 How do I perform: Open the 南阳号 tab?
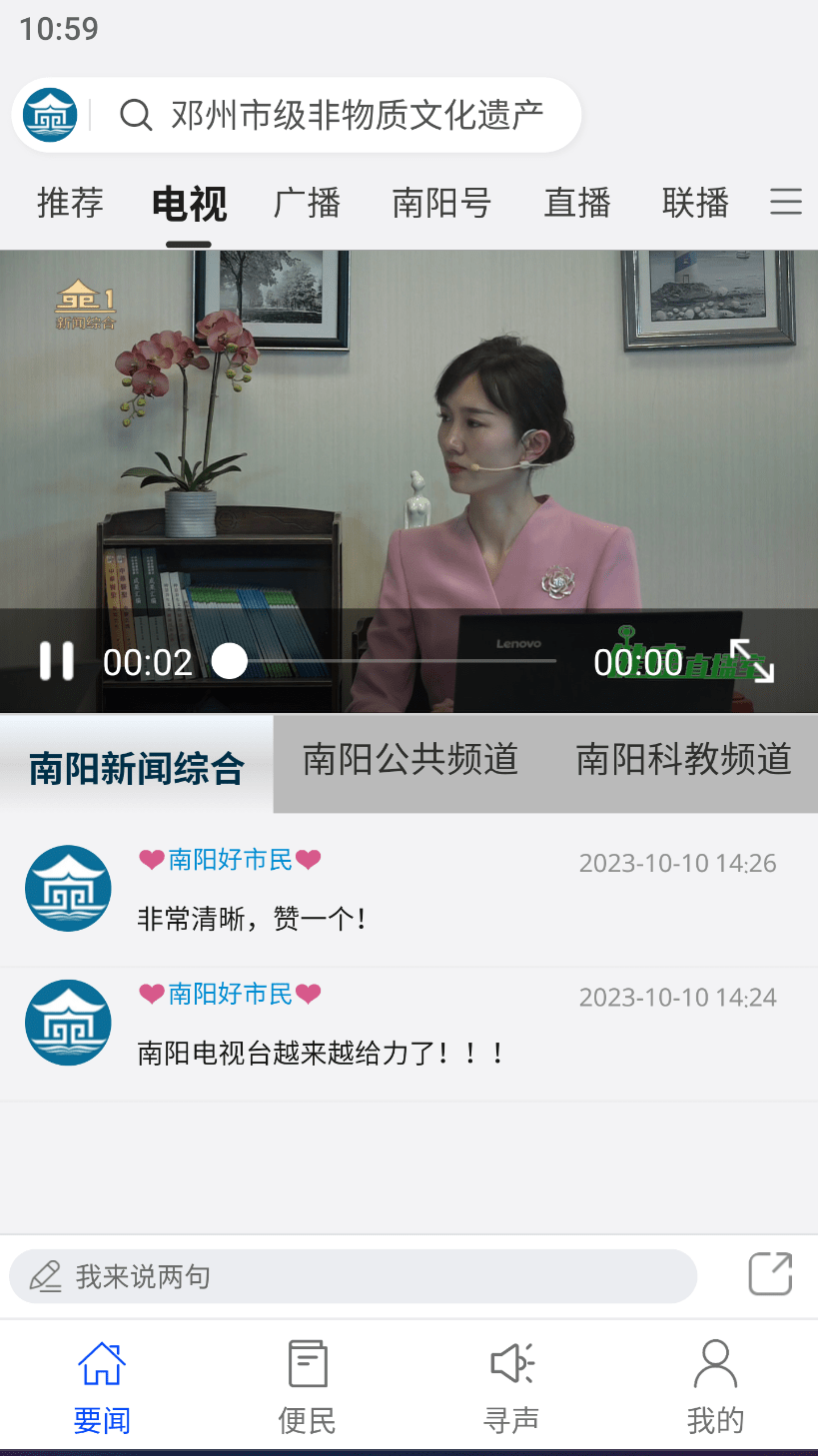tap(441, 203)
